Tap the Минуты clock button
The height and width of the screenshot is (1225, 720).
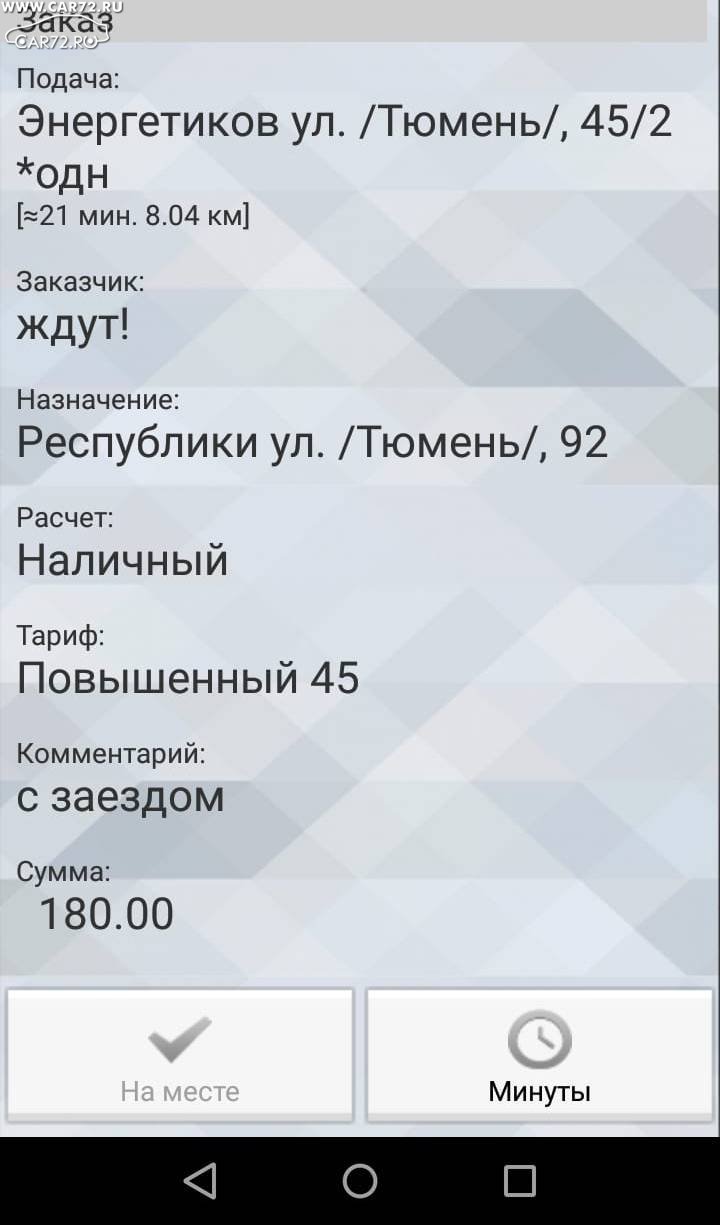coord(539,1055)
